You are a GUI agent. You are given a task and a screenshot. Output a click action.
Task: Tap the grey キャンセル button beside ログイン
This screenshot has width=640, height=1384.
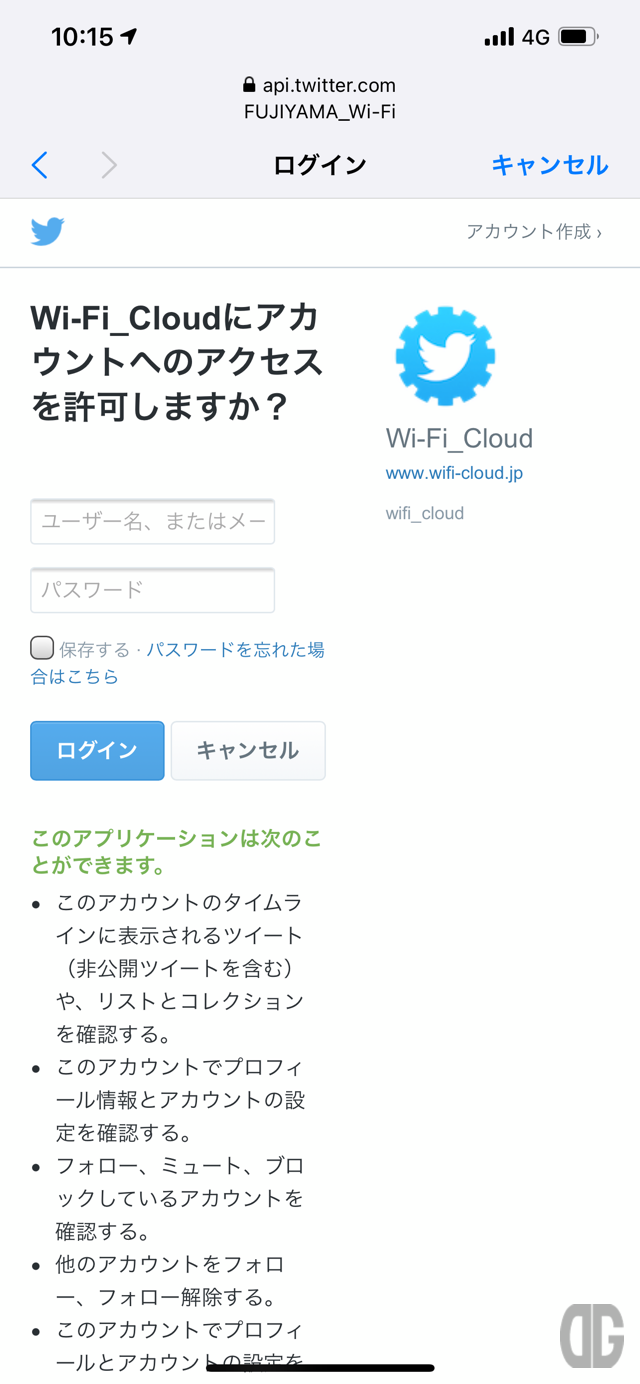[x=248, y=751]
